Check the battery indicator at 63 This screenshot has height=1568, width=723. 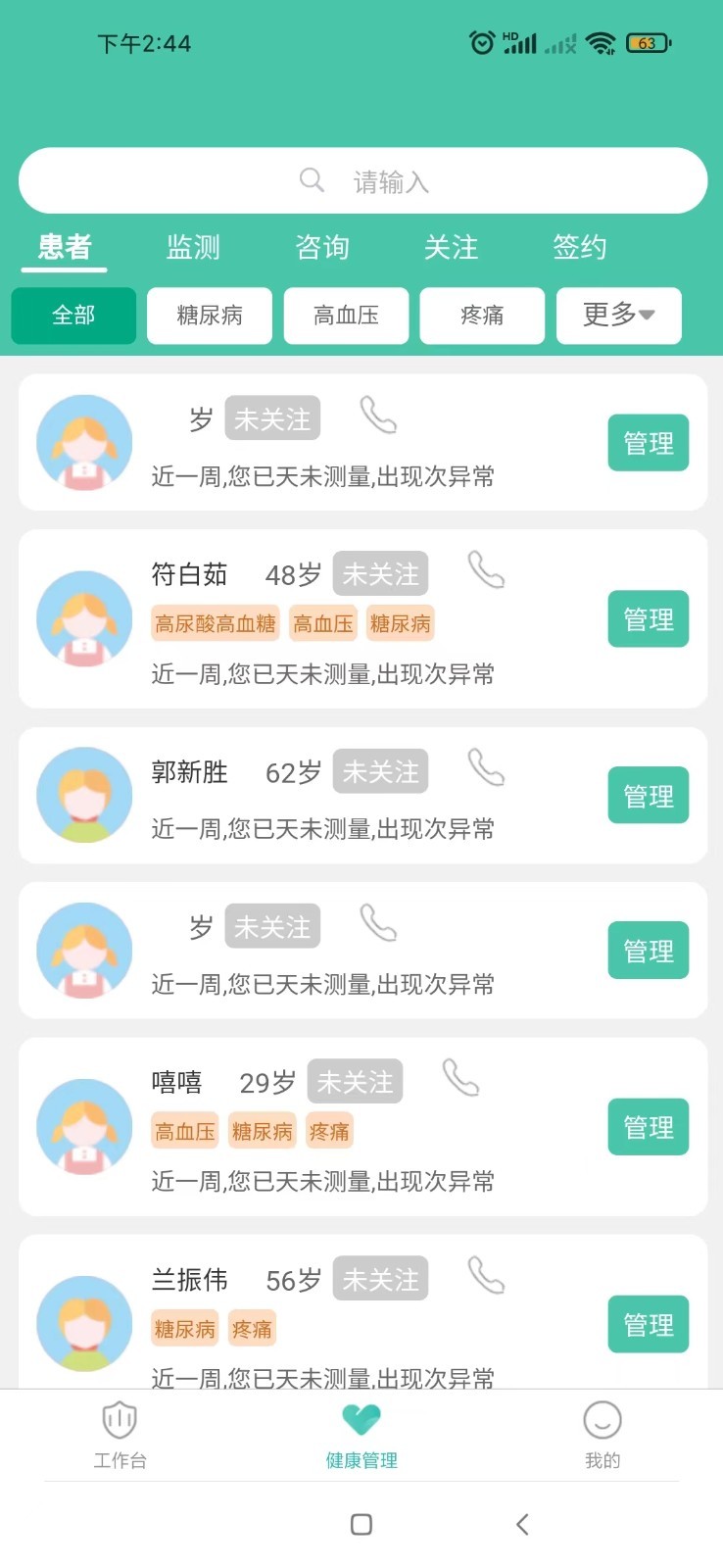(x=647, y=43)
